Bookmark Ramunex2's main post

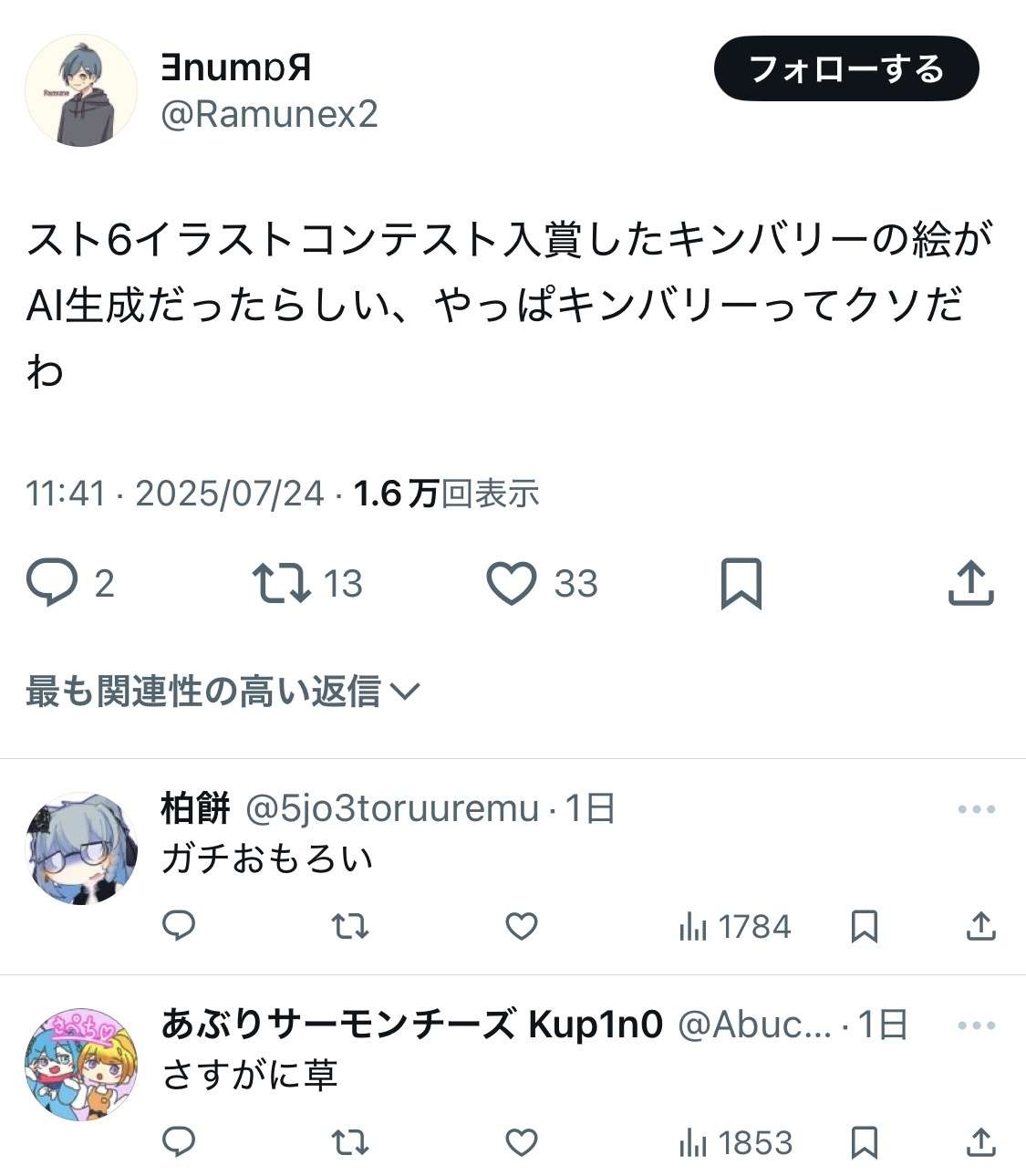point(741,584)
